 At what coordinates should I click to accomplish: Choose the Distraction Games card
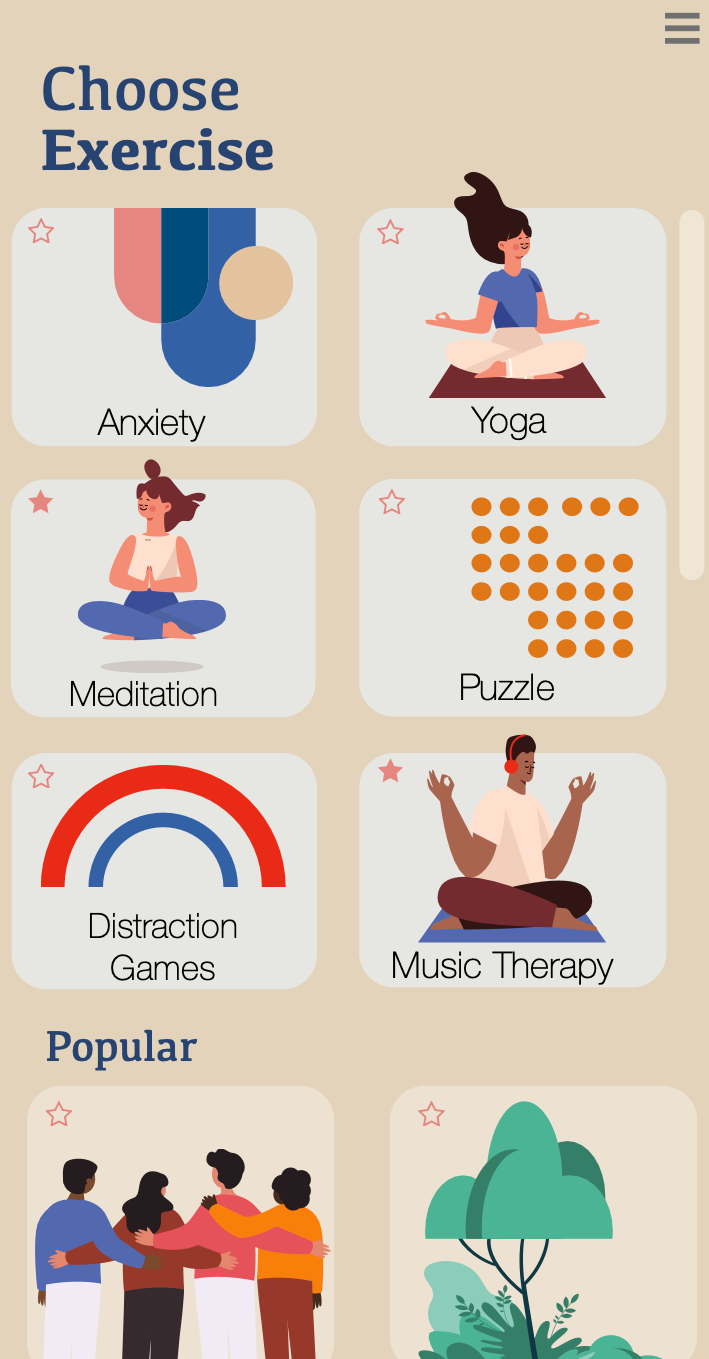[164, 872]
